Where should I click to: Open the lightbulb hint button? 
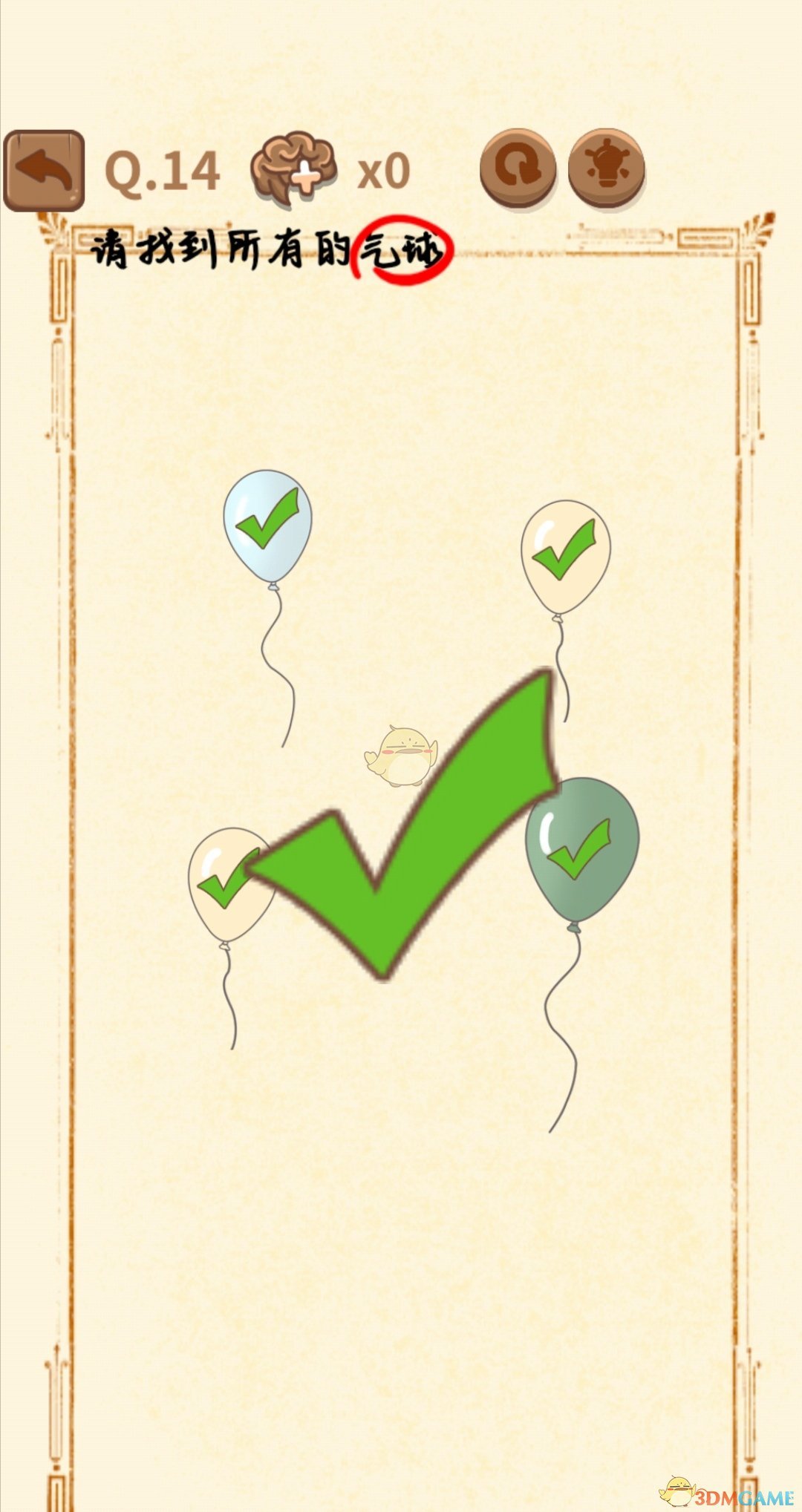(606, 167)
